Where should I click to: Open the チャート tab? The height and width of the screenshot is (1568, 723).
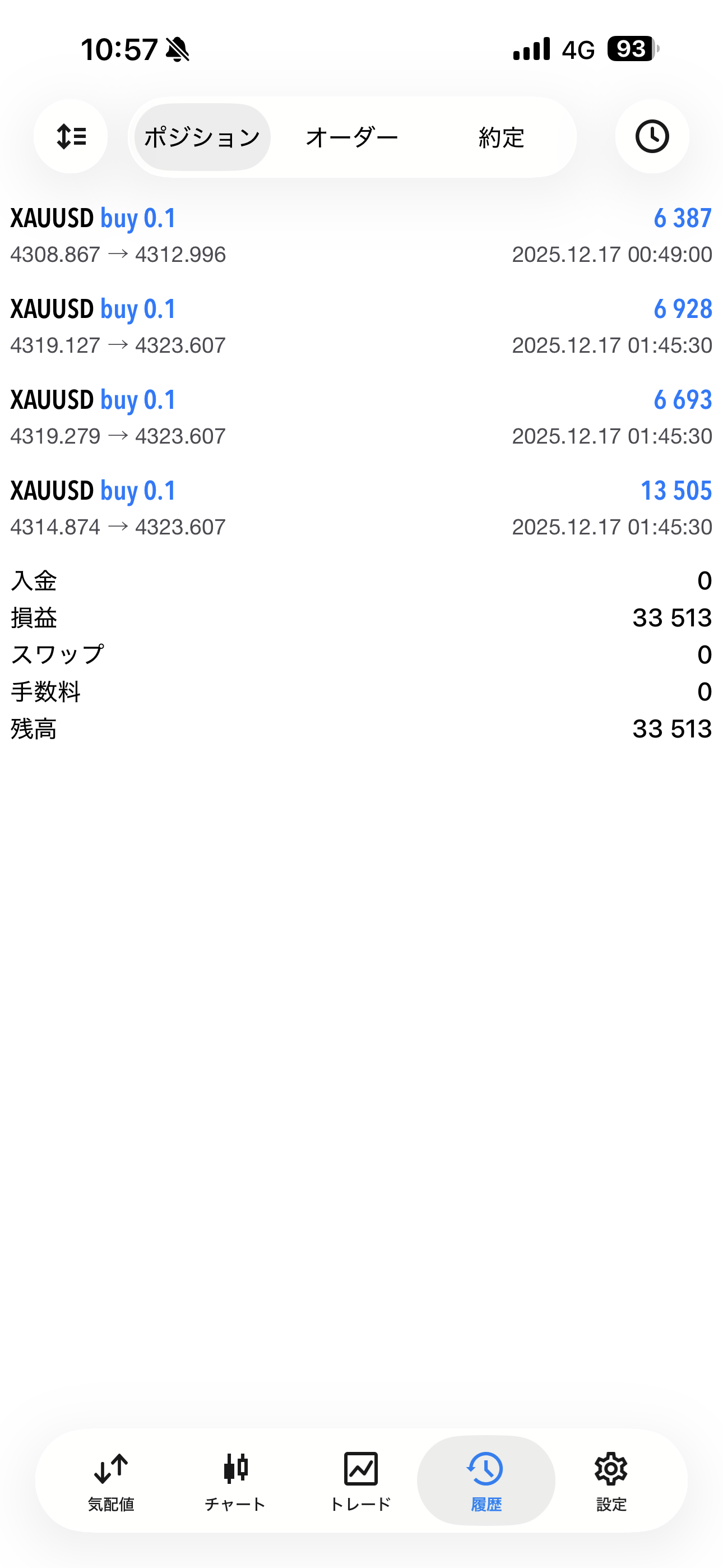point(235,1481)
